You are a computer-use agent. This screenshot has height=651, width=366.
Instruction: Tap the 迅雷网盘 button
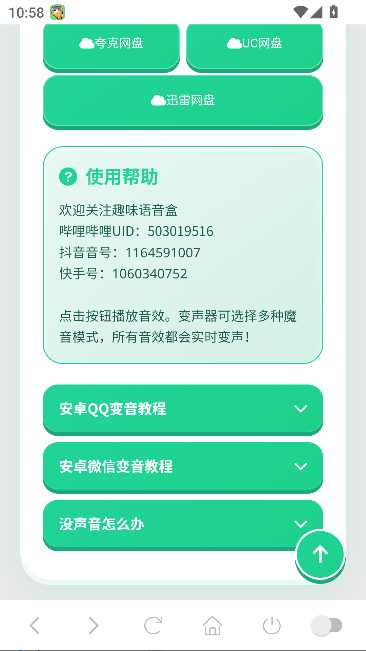click(183, 100)
